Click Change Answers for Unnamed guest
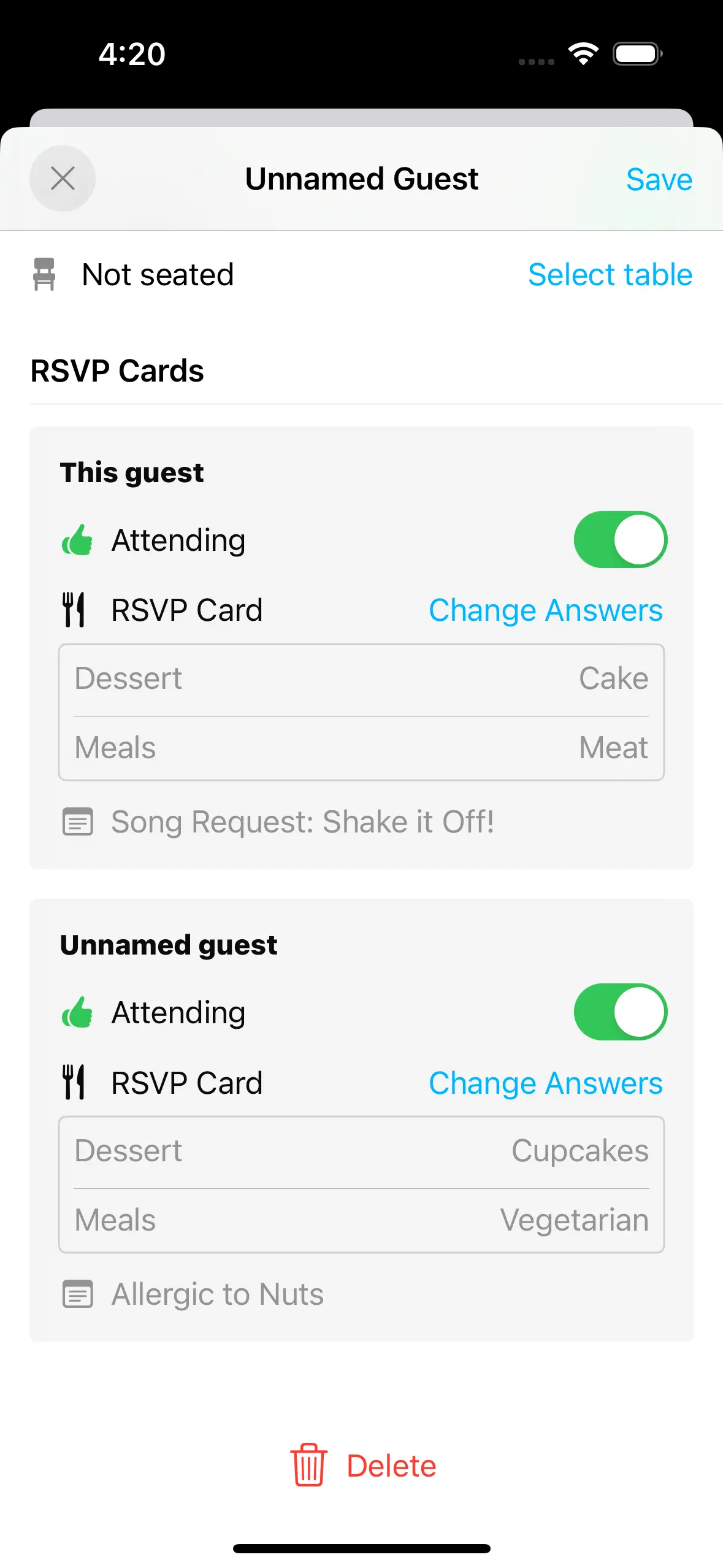This screenshot has width=723, height=1568. 545,1082
